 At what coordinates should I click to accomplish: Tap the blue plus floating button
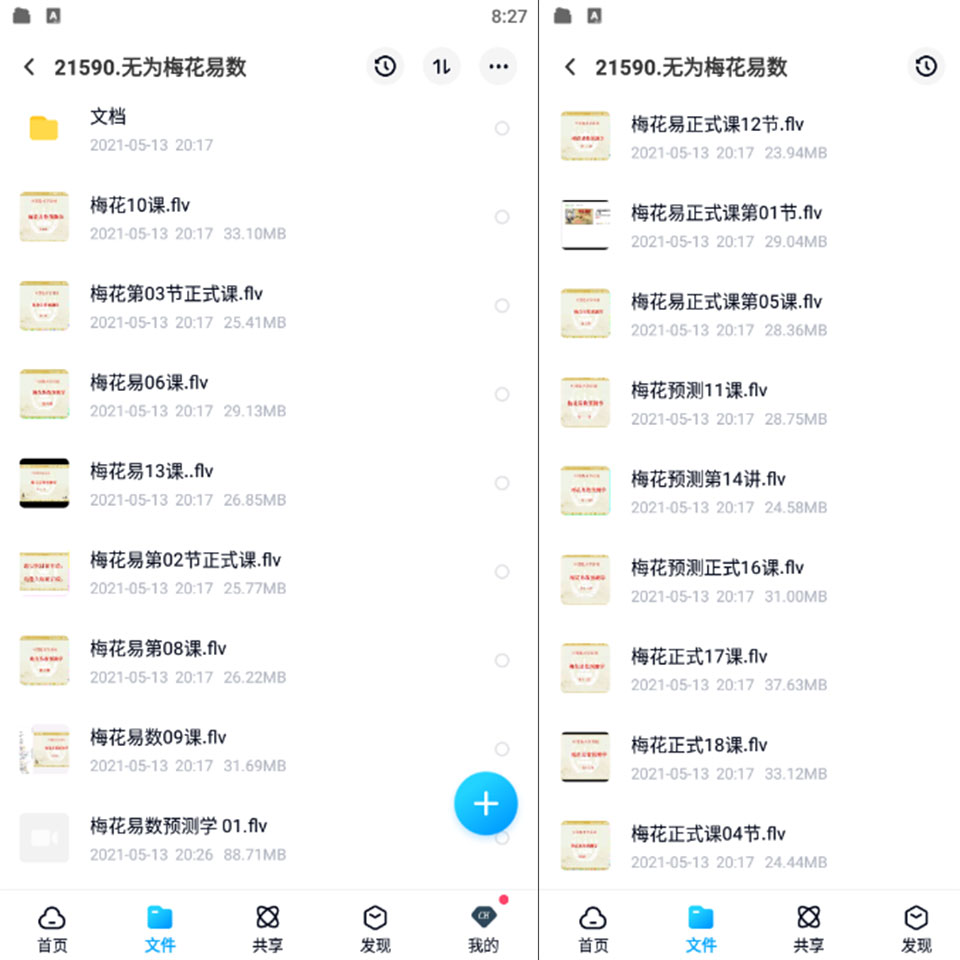click(486, 803)
